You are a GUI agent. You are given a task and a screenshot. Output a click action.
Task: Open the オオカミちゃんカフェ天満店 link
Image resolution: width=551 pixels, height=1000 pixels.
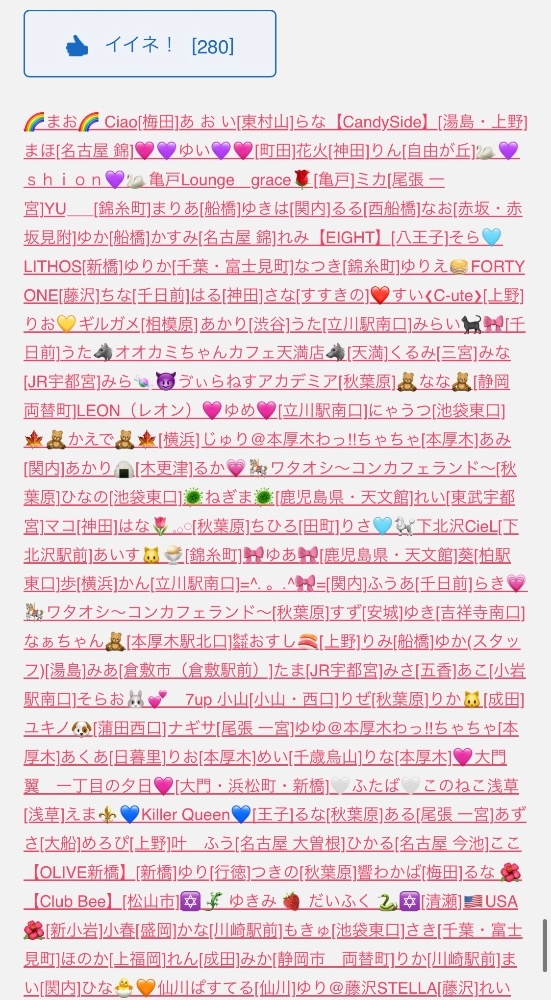[x=220, y=353]
